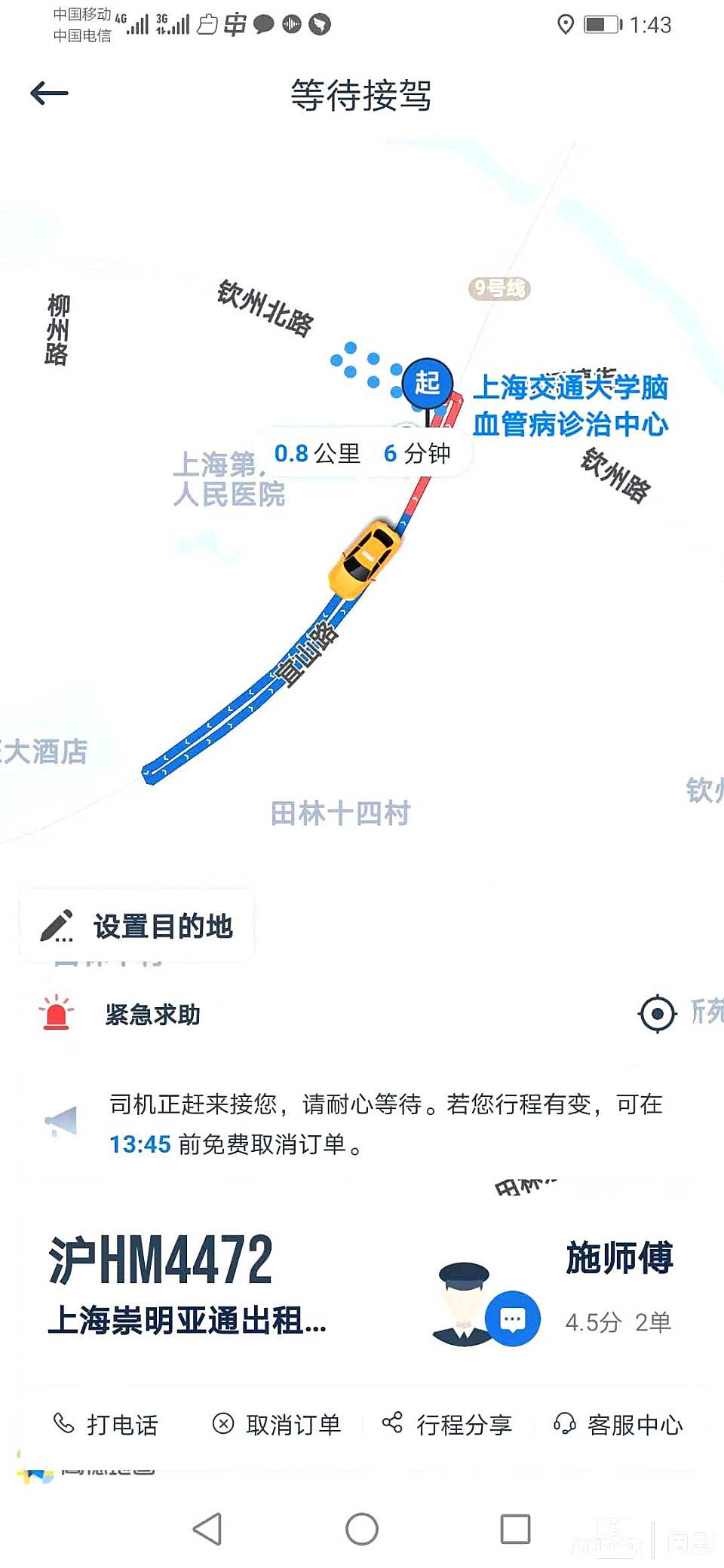Cancel the ride with 取消订单

pyautogui.click(x=277, y=1424)
